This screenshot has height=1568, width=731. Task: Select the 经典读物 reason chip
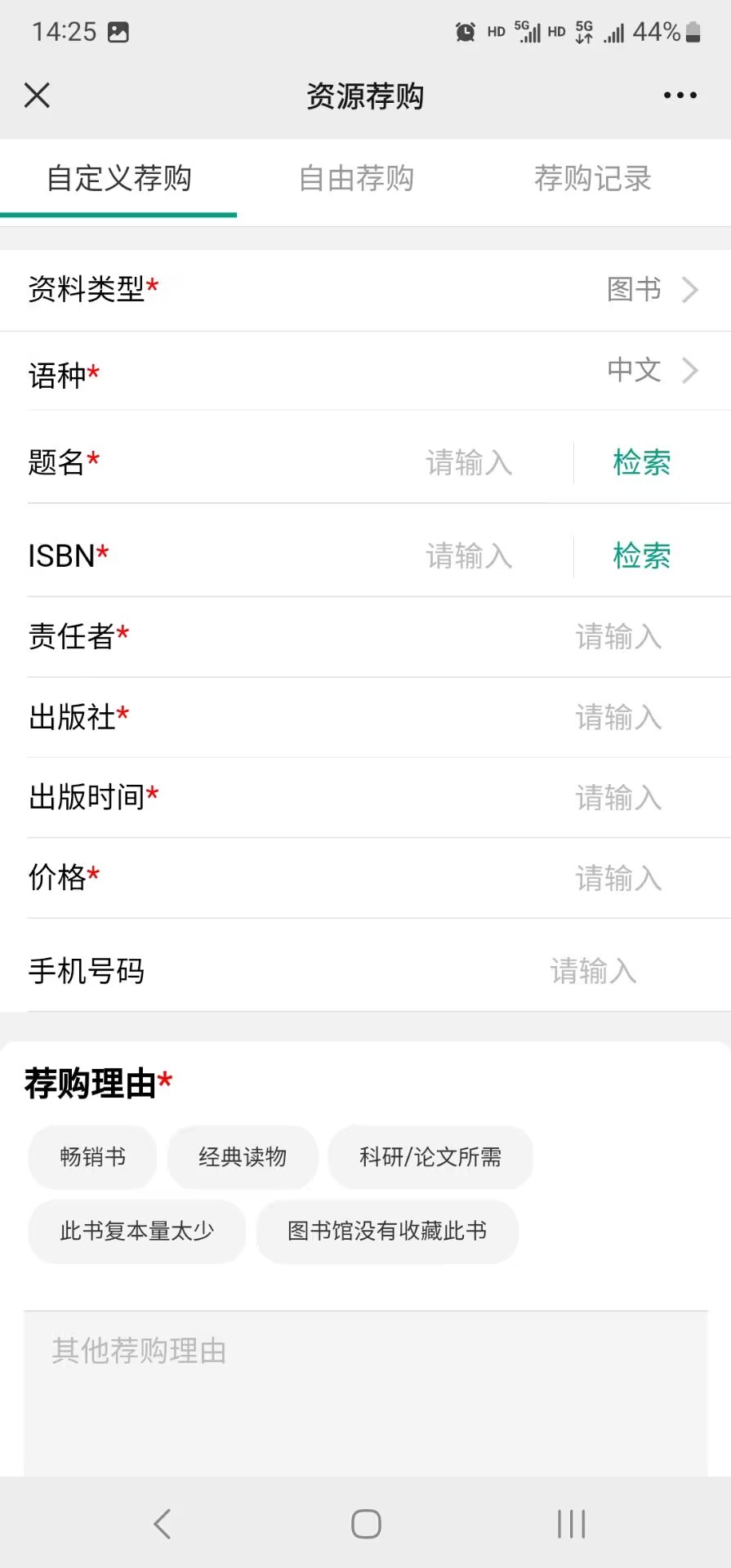point(243,1156)
